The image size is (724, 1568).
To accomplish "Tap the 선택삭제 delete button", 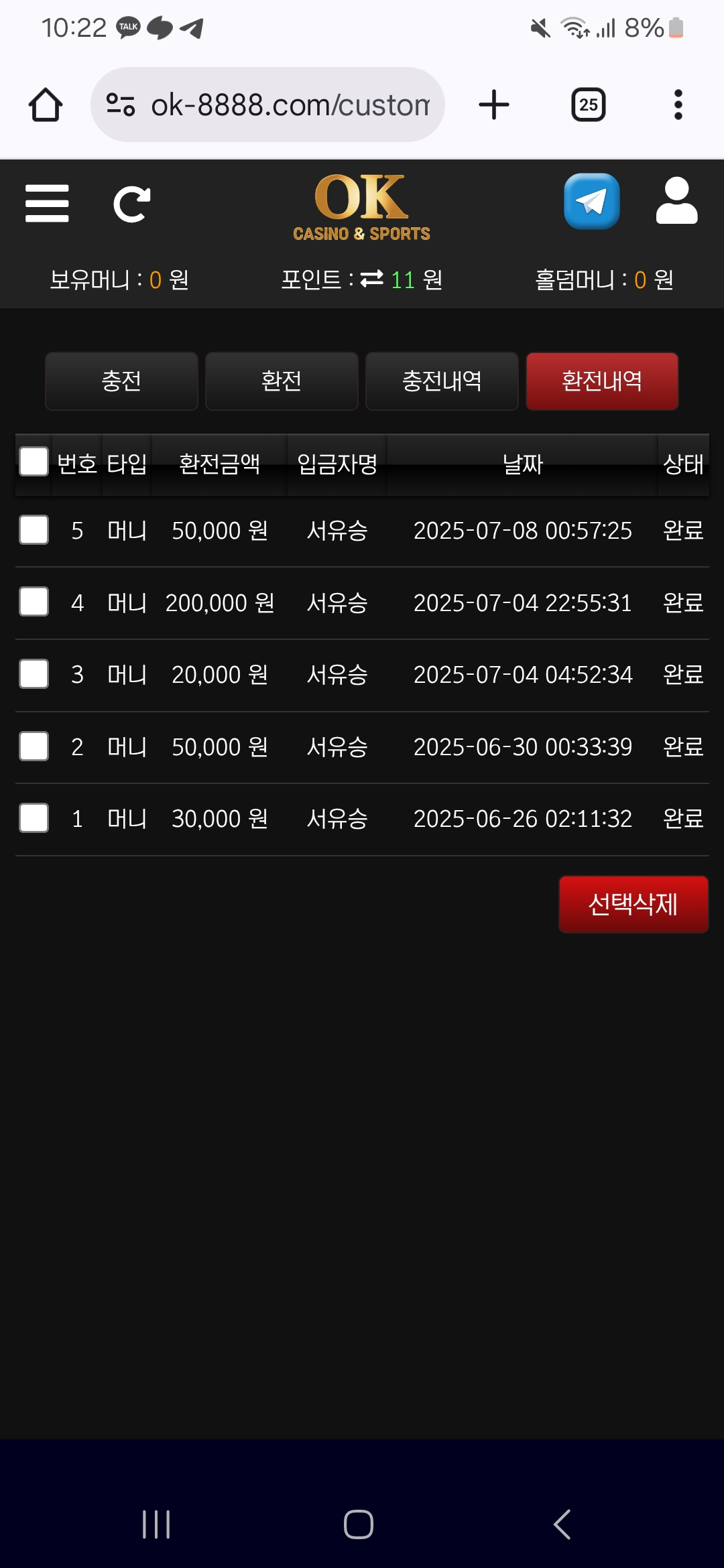I will (633, 905).
